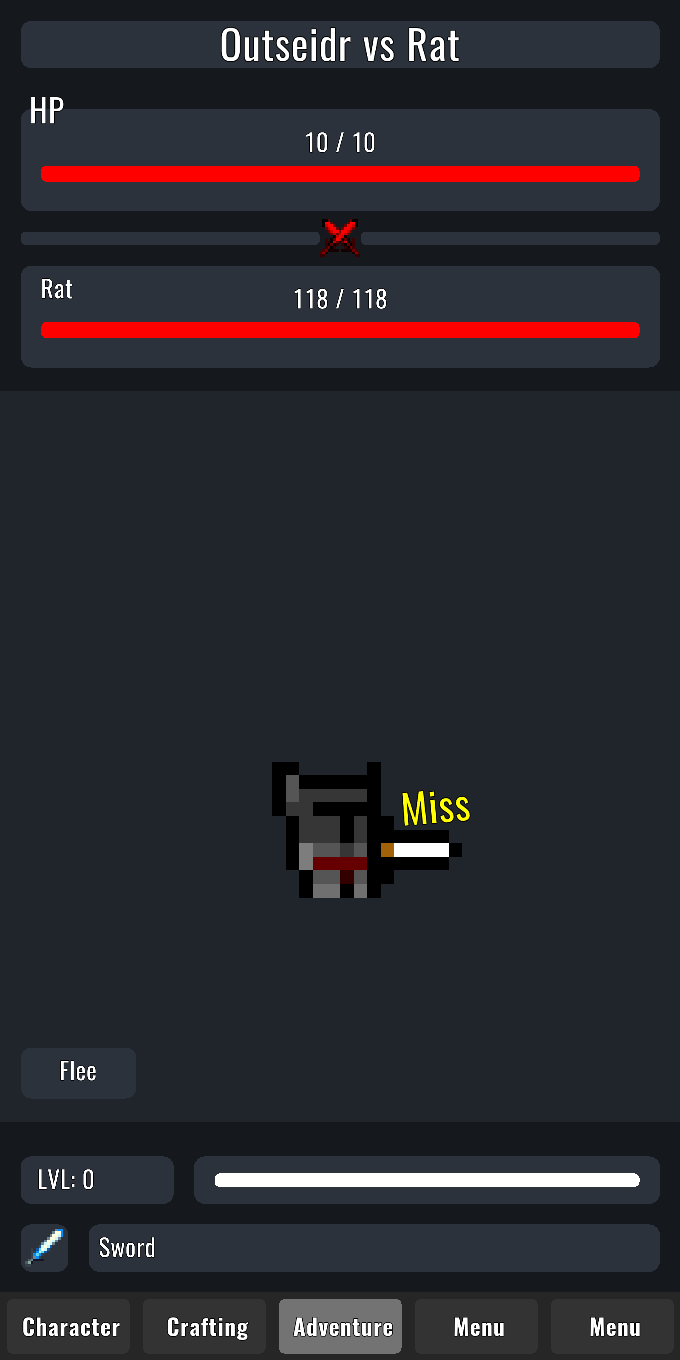Open the Character tab
Viewport: 680px width, 1360px height.
[69, 1327]
